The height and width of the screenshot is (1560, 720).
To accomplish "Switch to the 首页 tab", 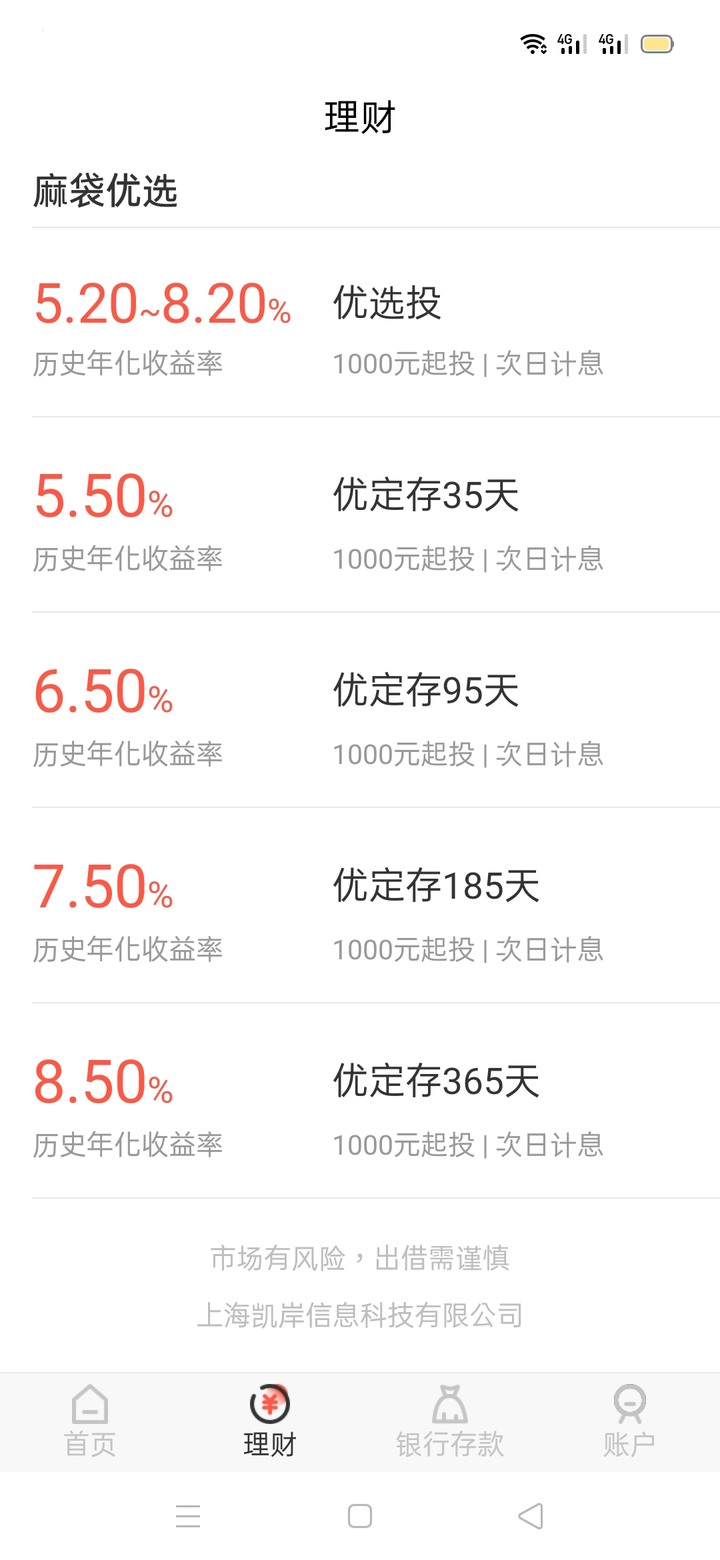I will pyautogui.click(x=90, y=1421).
